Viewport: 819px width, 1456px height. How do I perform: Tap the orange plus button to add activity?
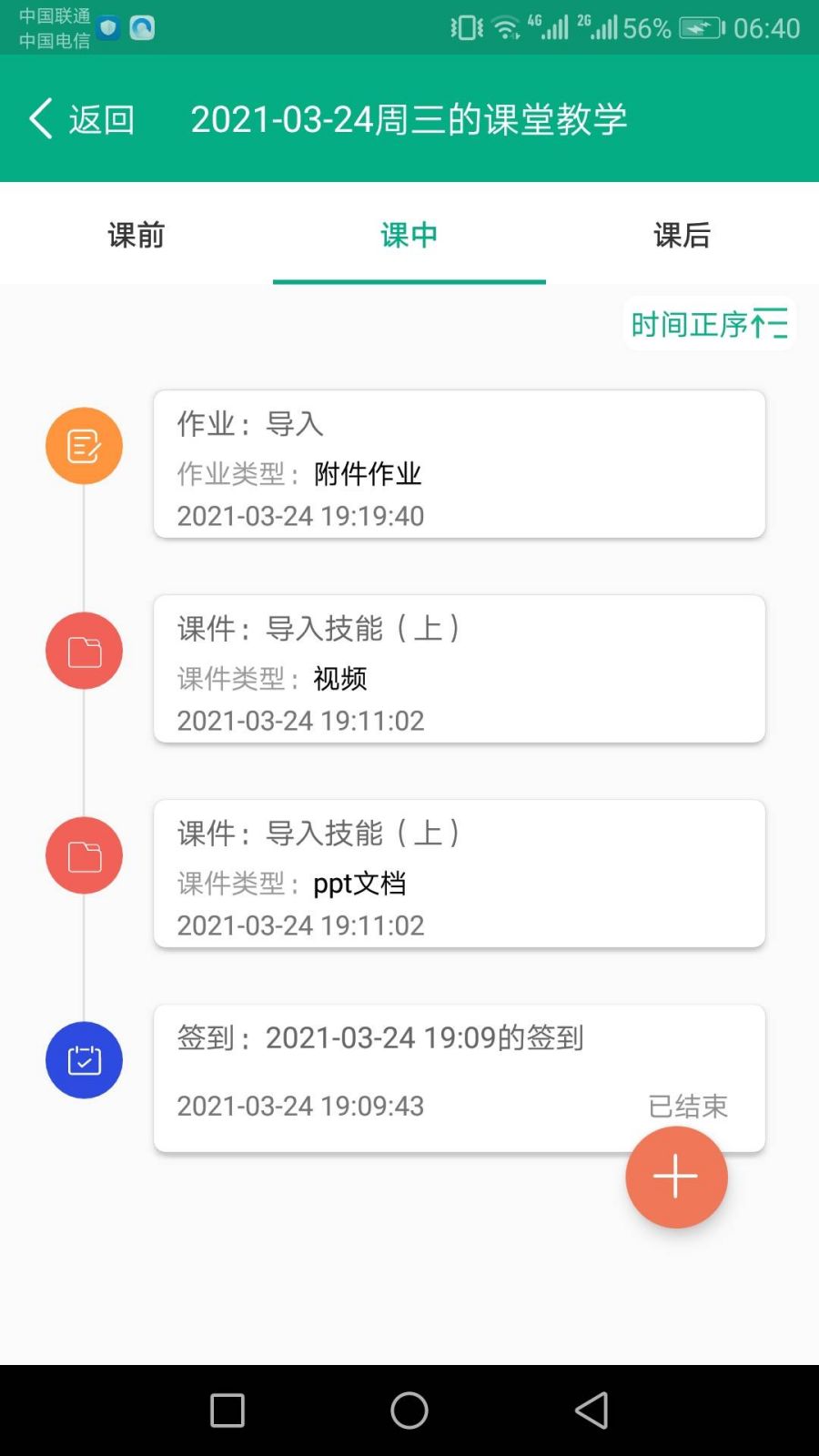(676, 1177)
